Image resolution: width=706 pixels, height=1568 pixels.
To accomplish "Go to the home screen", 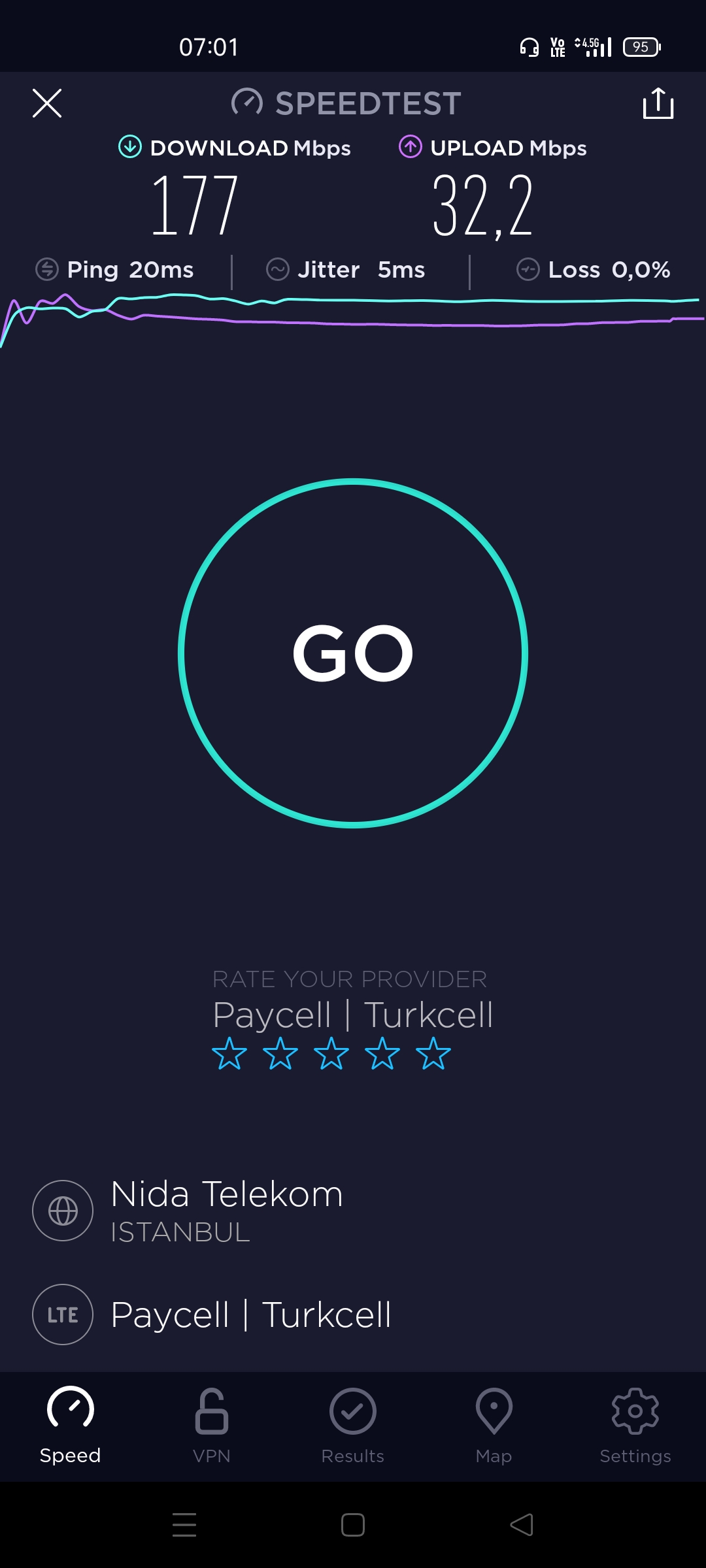I will (353, 1525).
